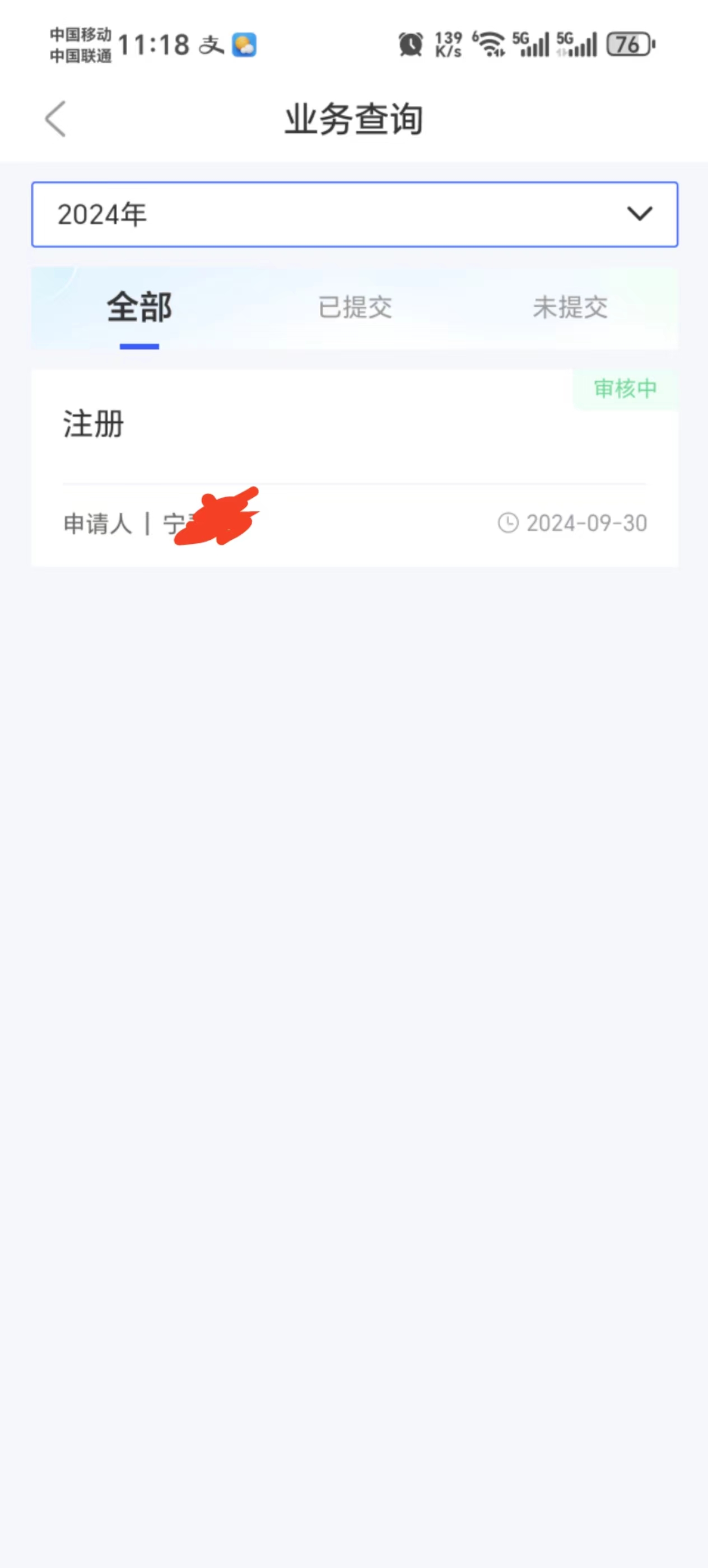The image size is (708, 1568).
Task: Go back using the top-left arrow
Action: 55,119
